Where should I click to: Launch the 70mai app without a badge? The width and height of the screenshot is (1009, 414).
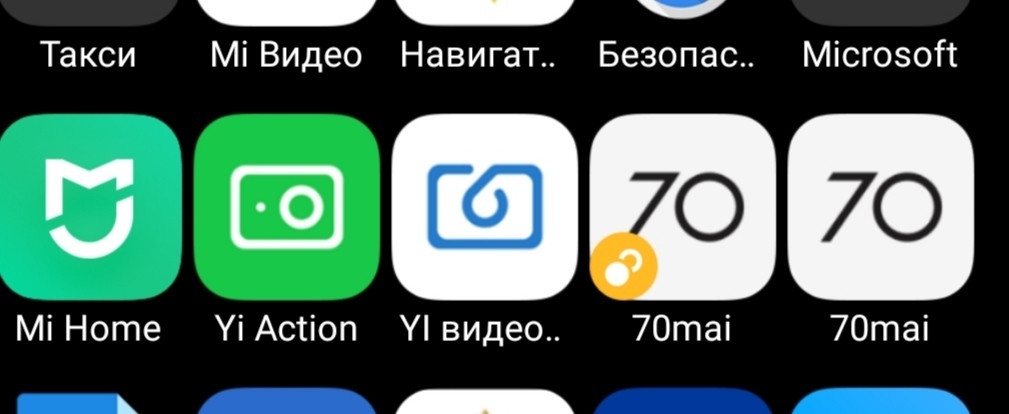[x=880, y=207]
